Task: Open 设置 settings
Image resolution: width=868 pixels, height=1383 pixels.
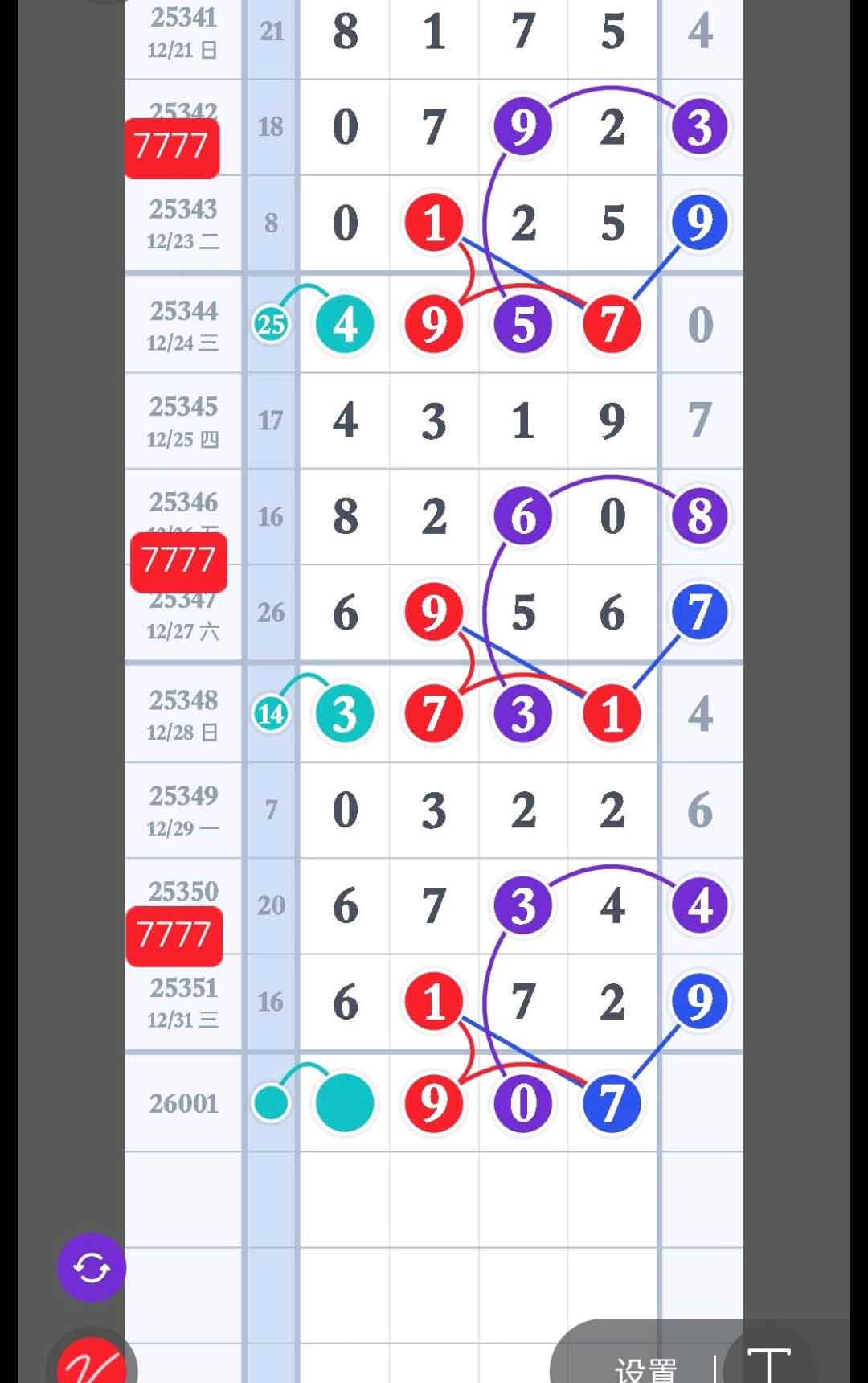Action: (645, 1367)
